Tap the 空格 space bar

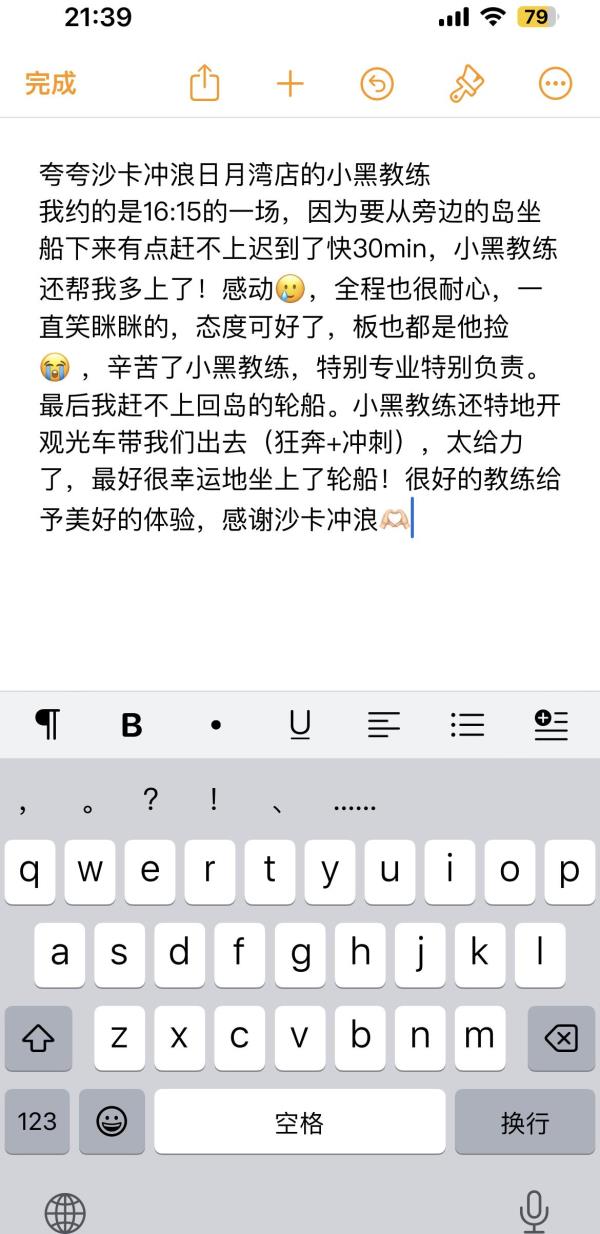(300, 1122)
